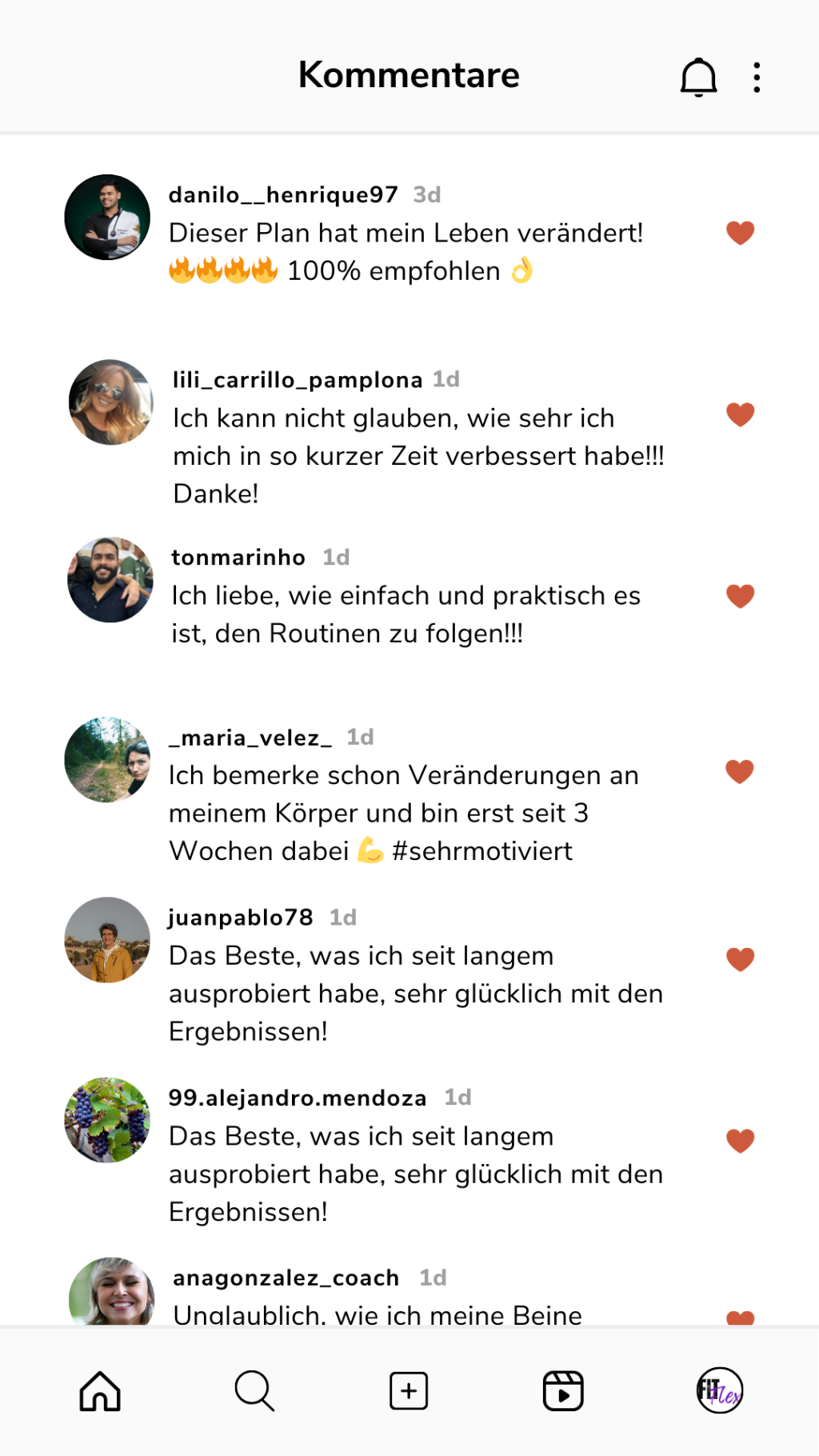Open tonmarinho's profile from the username

click(x=238, y=558)
